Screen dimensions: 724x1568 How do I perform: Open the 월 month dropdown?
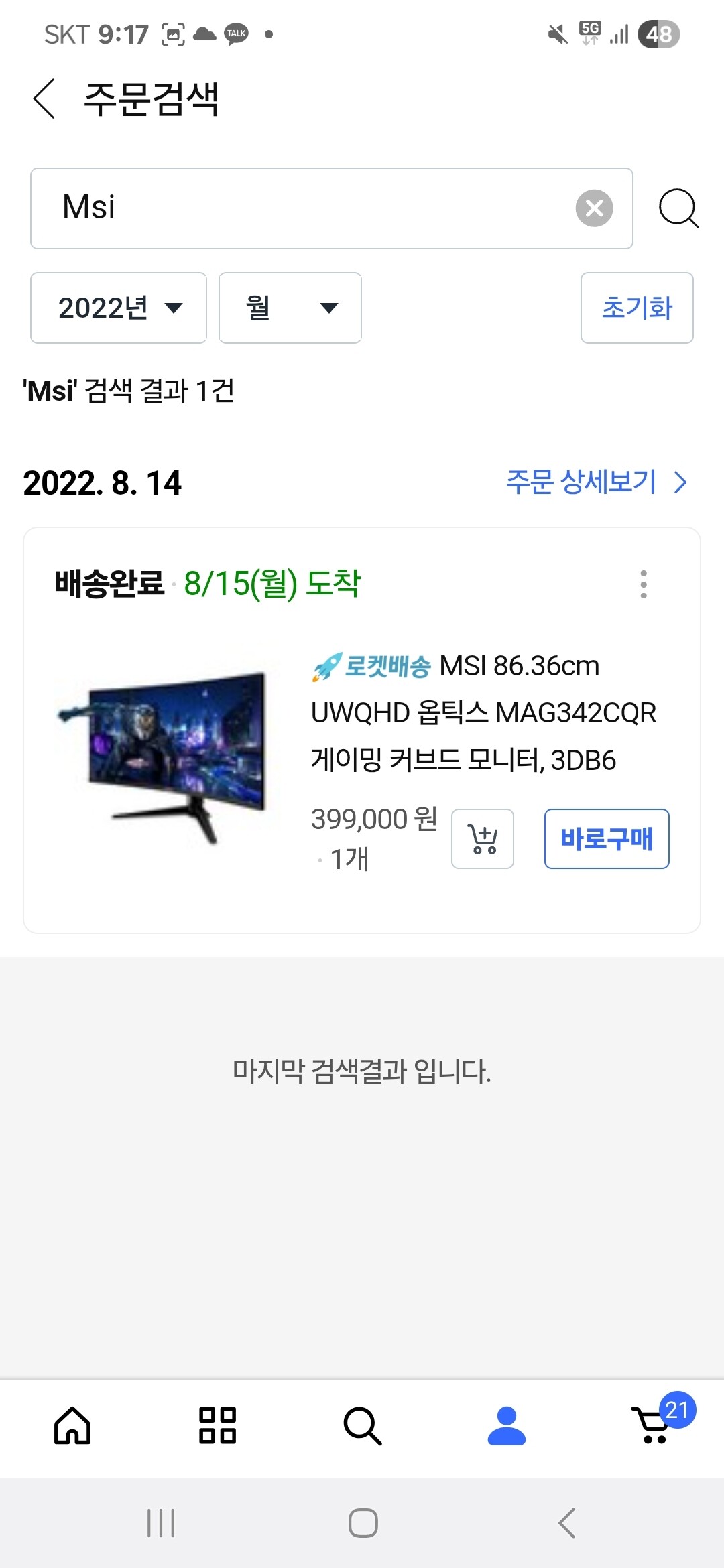coord(290,308)
